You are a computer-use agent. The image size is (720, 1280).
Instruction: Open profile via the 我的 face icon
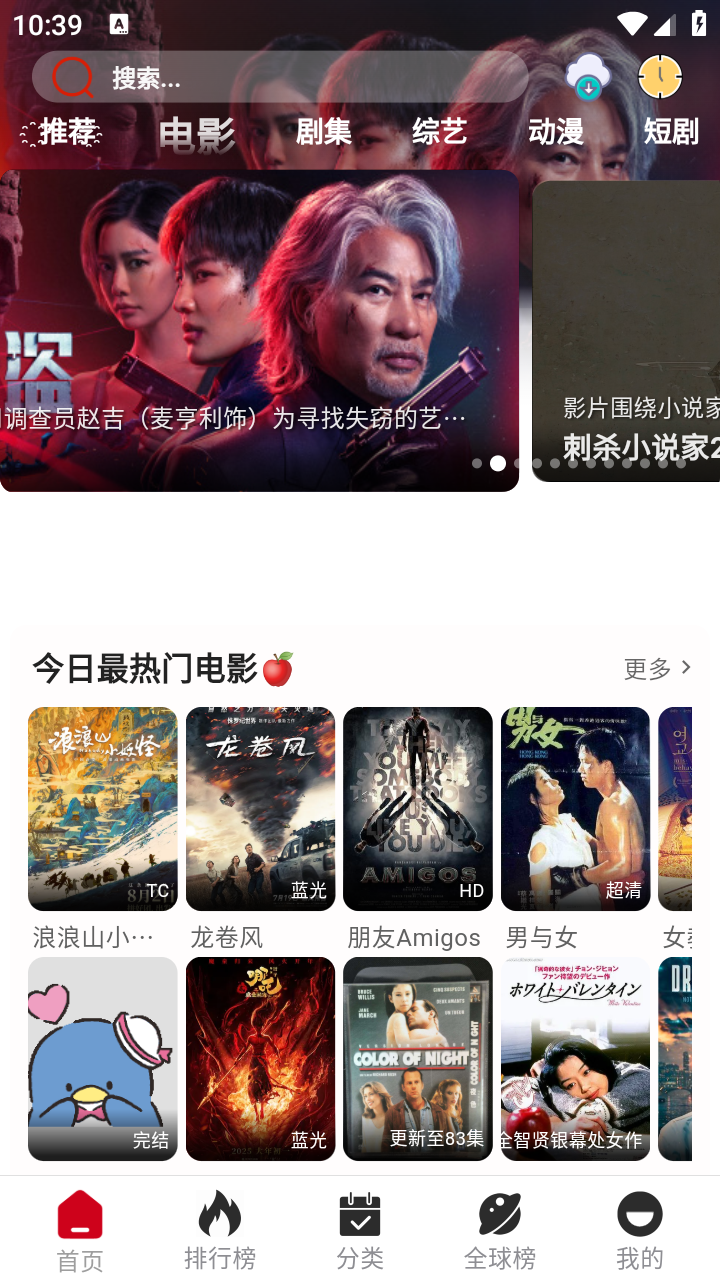tap(639, 1213)
